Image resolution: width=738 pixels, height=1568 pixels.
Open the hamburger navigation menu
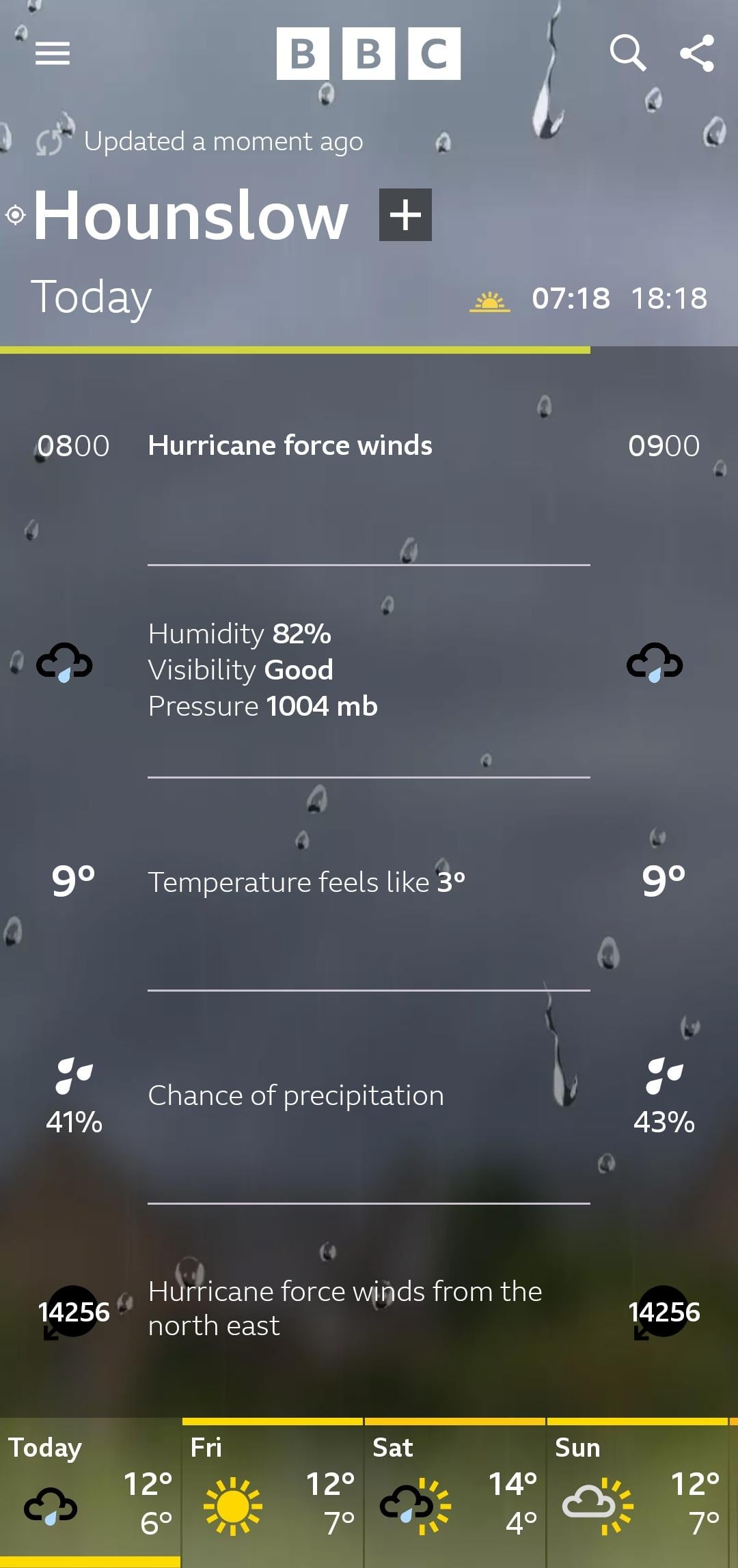point(53,53)
